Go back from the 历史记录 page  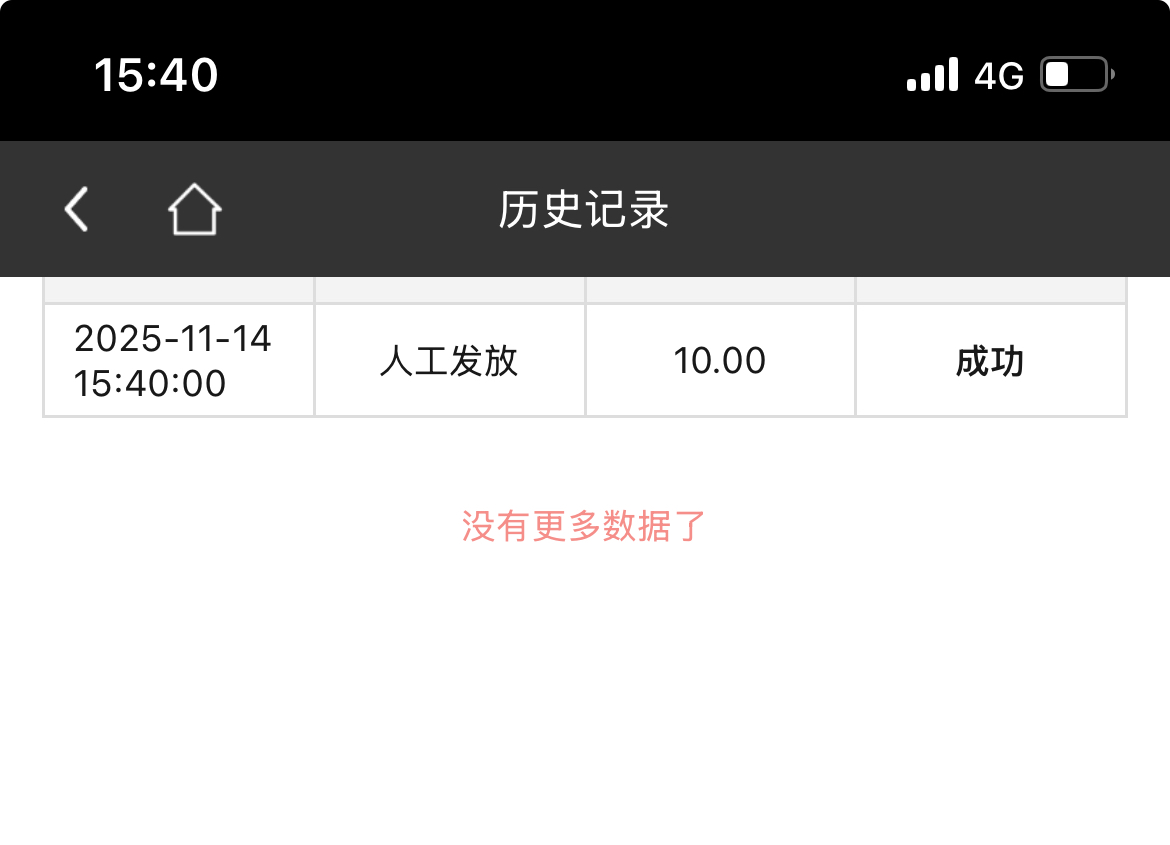(x=77, y=210)
